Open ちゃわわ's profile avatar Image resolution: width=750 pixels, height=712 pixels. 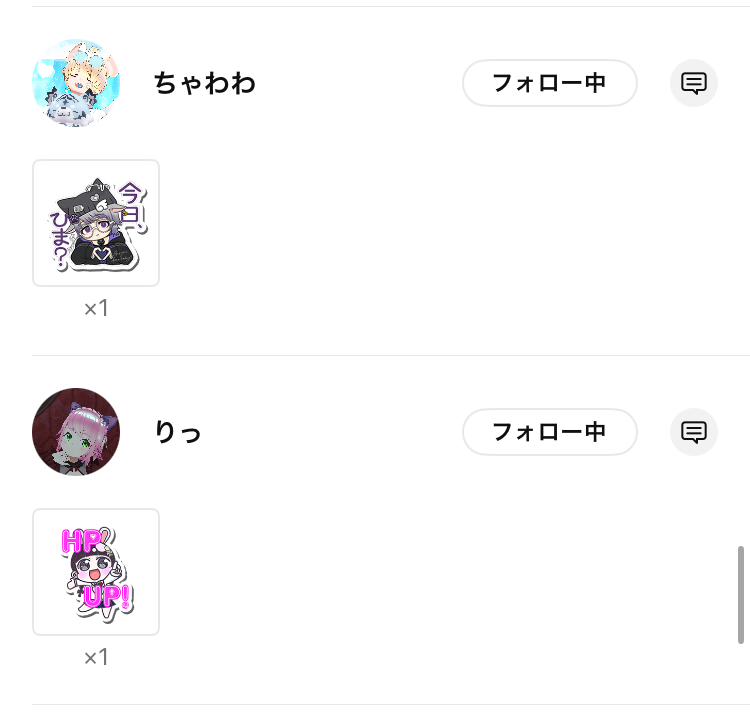pos(76,83)
